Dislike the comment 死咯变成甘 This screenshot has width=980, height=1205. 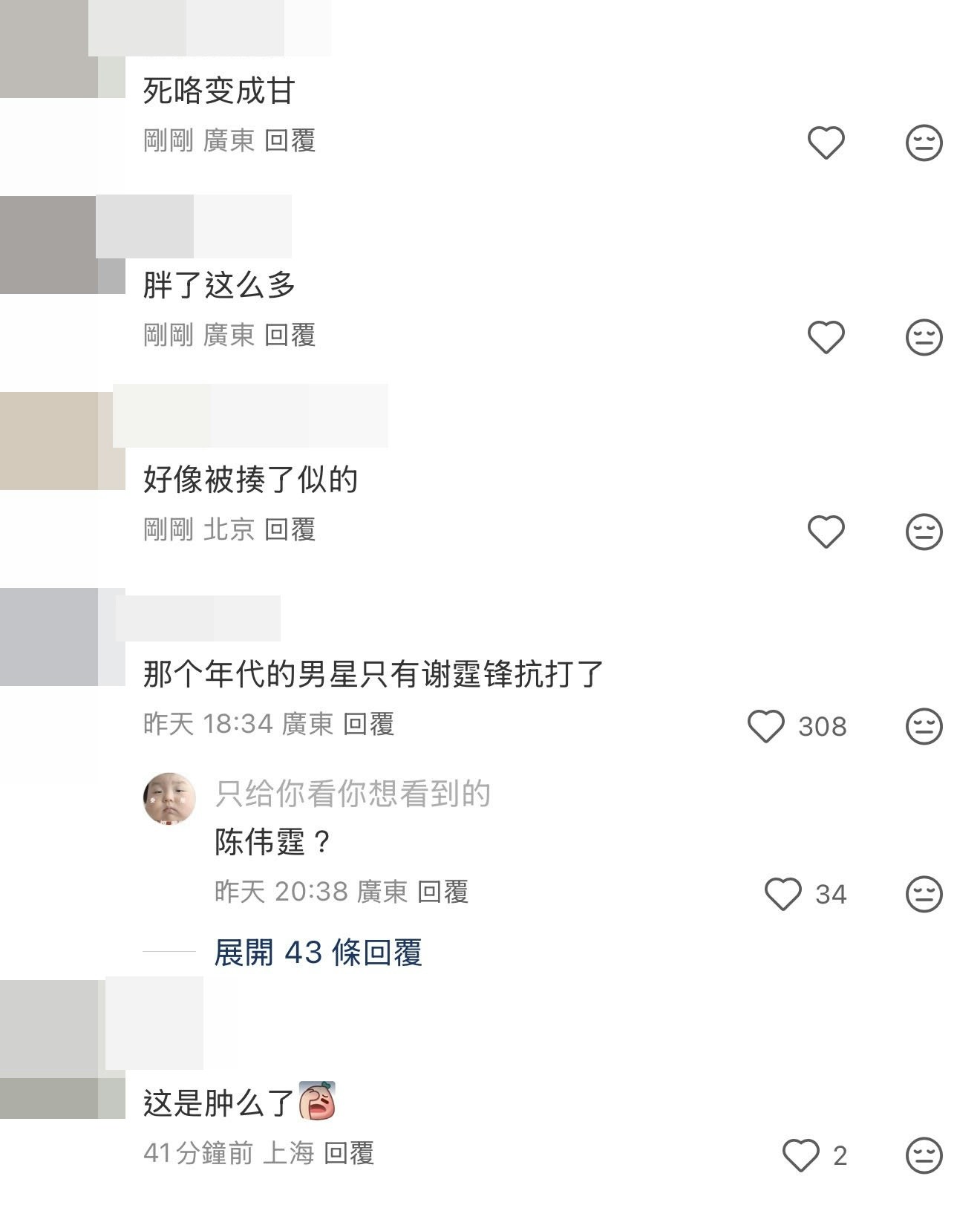pyautogui.click(x=924, y=143)
